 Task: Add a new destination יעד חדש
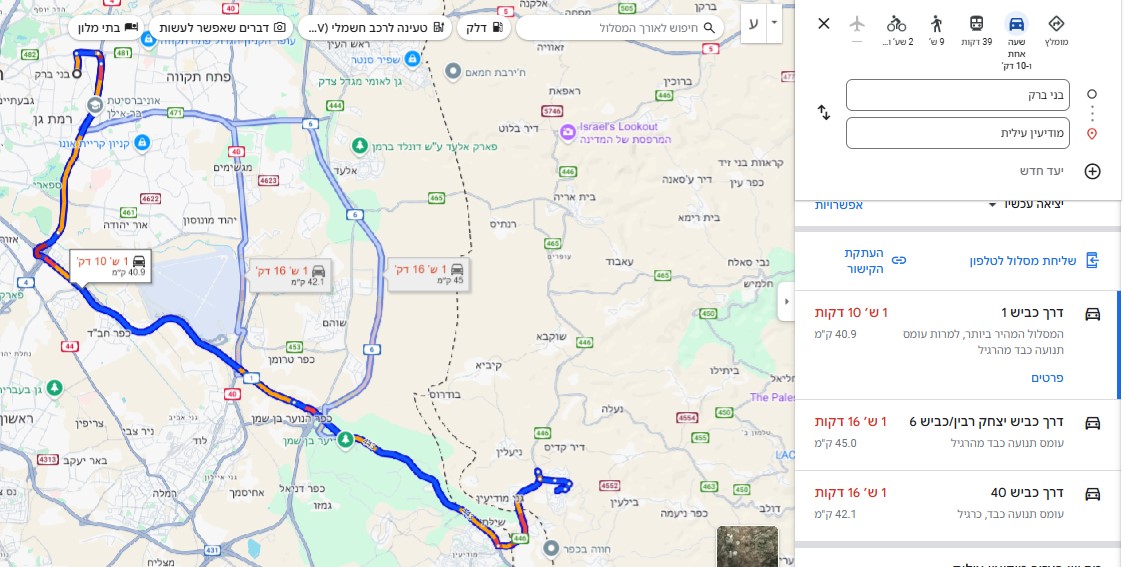tap(1040, 171)
